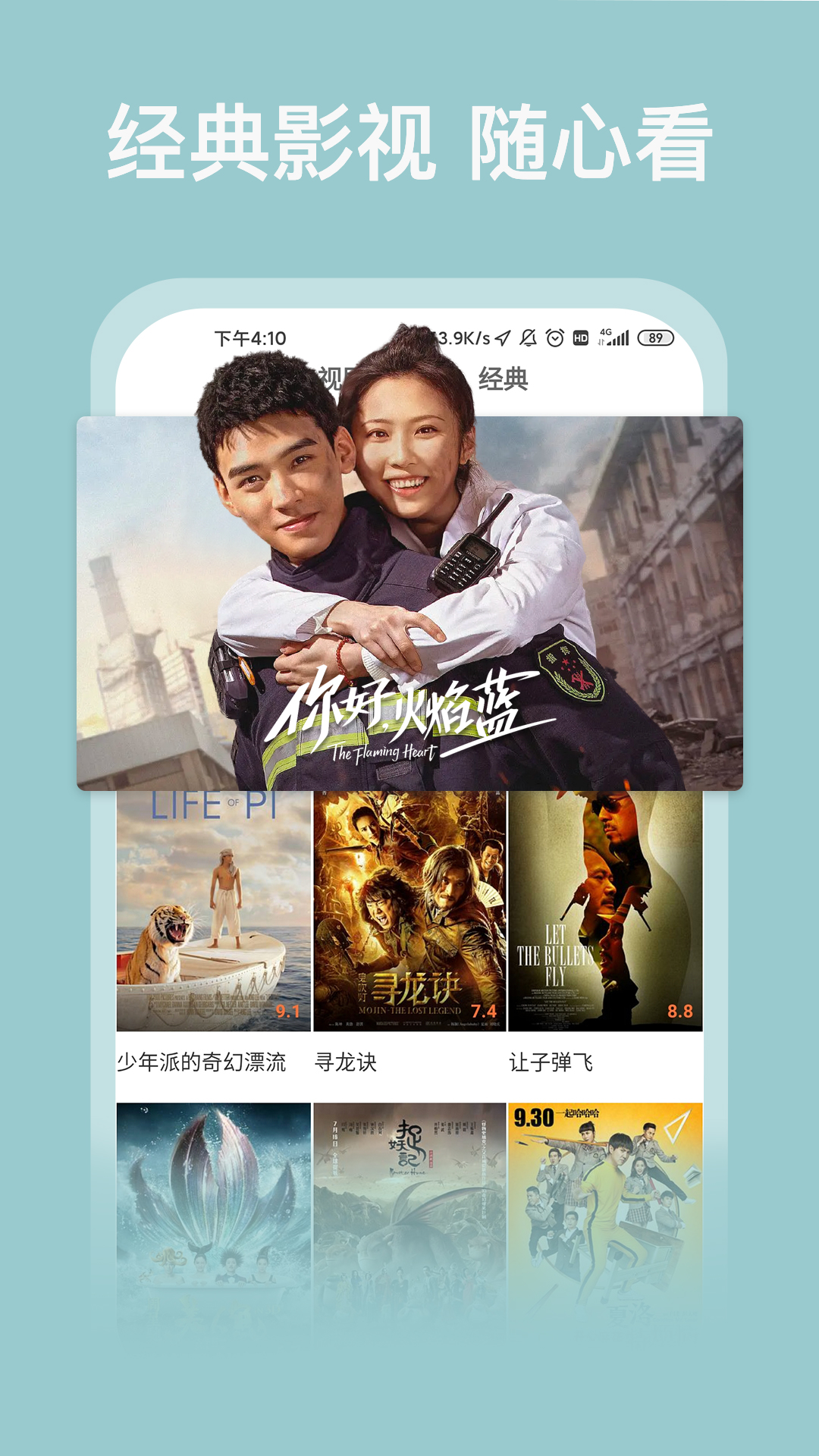The height and width of the screenshot is (1456, 819).
Task: Tap the alarm clock status bar icon
Action: [x=556, y=337]
